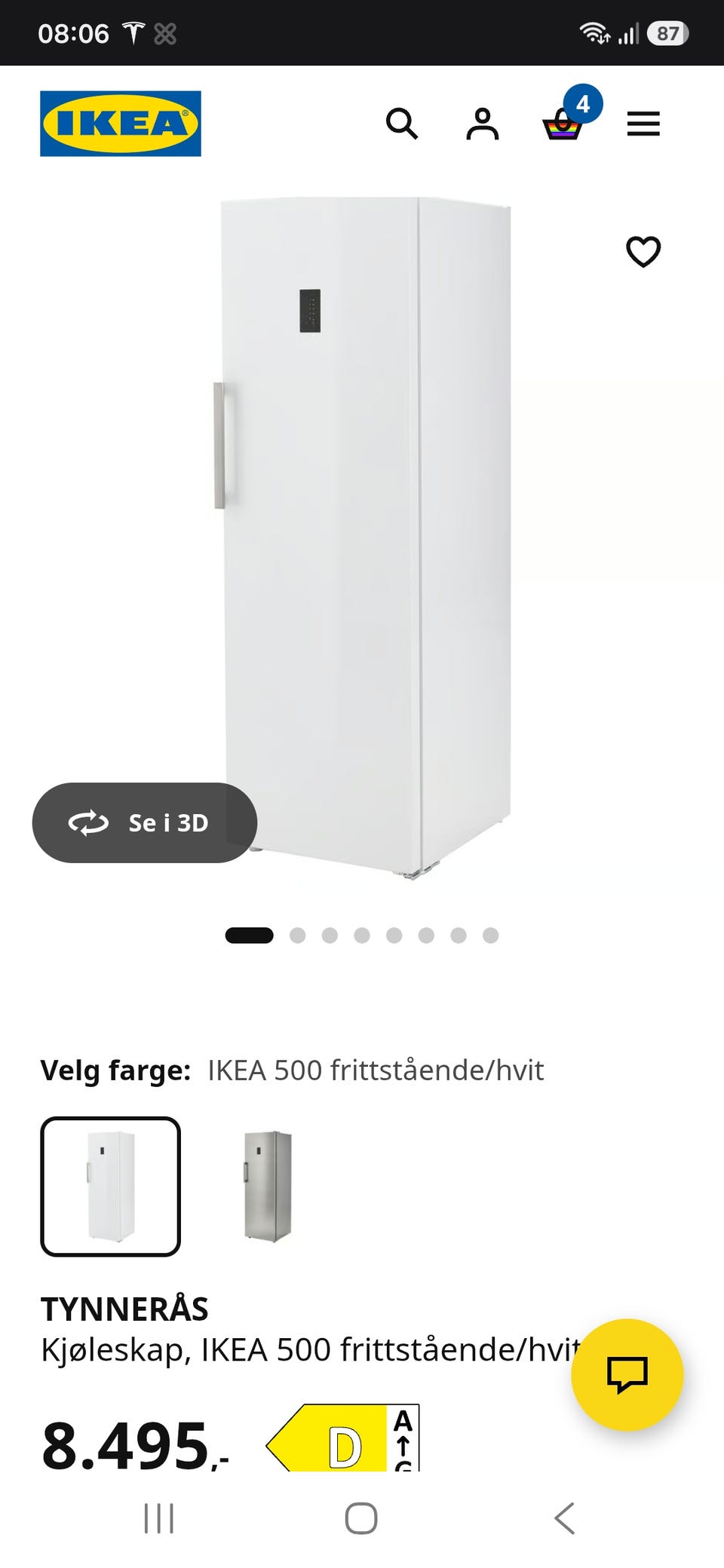This screenshot has width=724, height=1568.
Task: Select the stainless steel colour variant
Action: click(268, 1187)
